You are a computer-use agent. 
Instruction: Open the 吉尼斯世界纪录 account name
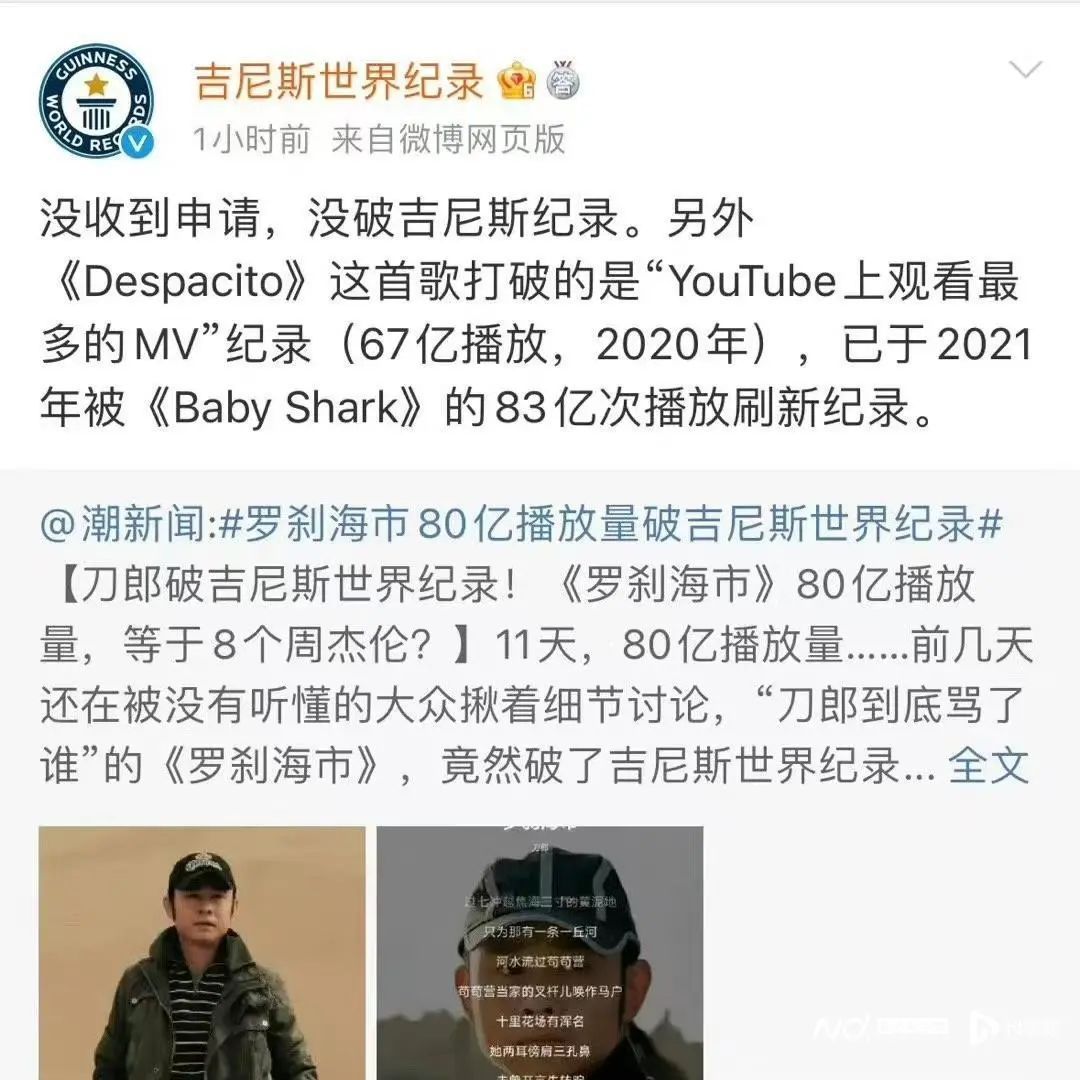[x=339, y=82]
